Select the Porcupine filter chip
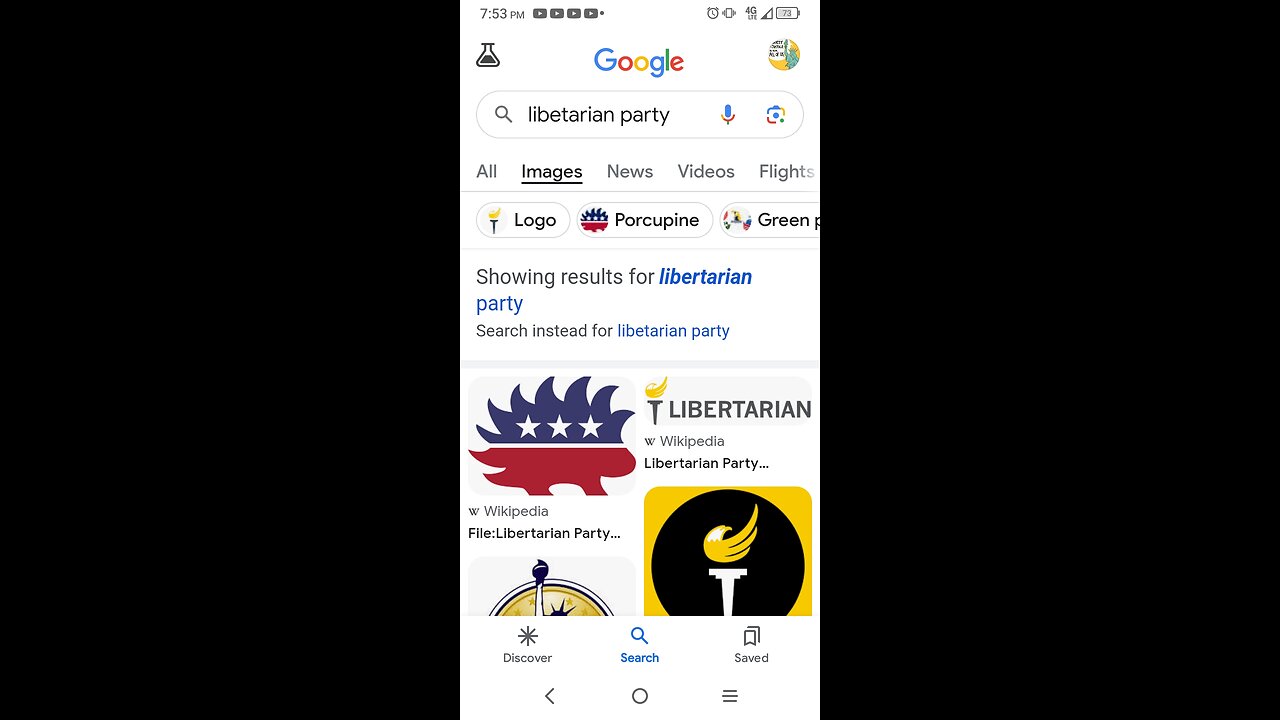This screenshot has width=1280, height=720. [644, 220]
